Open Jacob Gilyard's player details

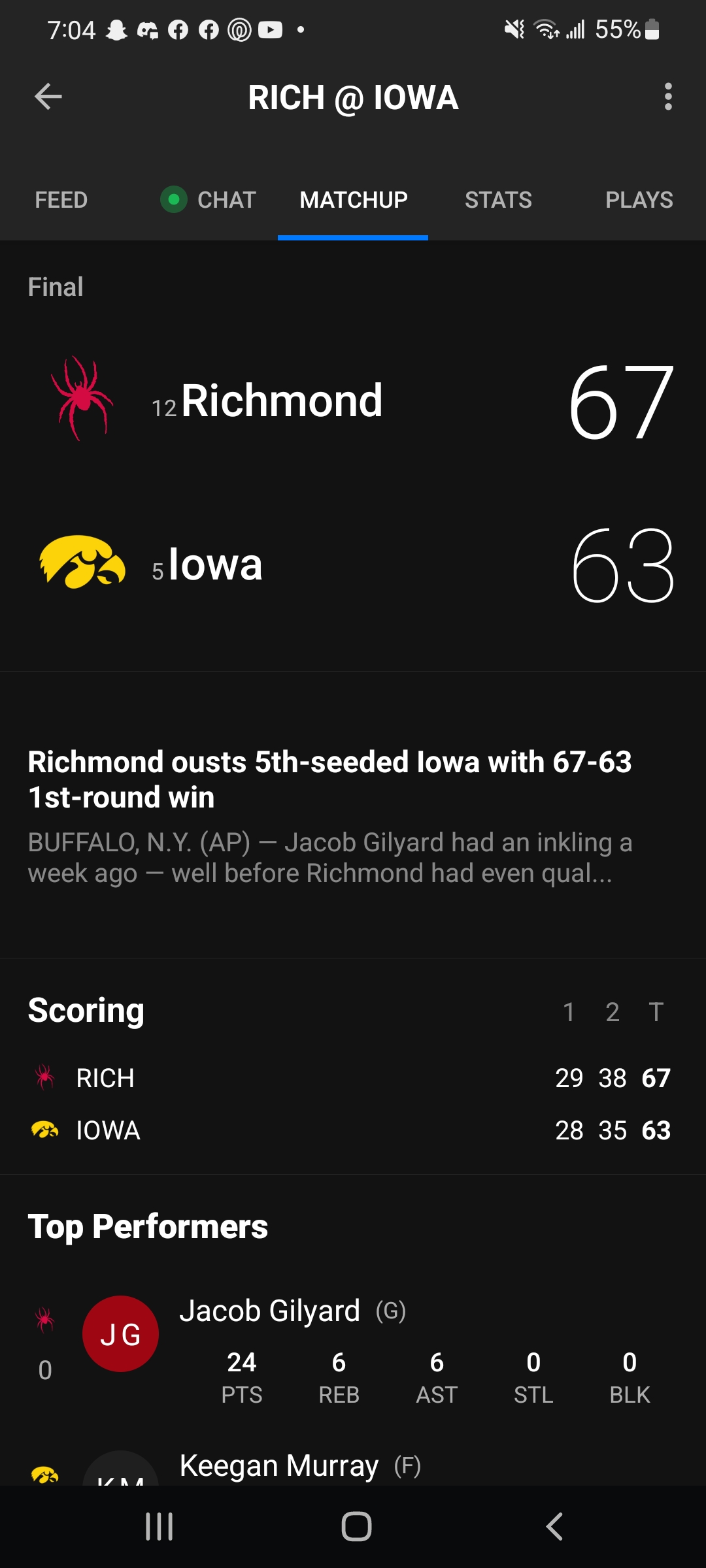click(269, 1311)
